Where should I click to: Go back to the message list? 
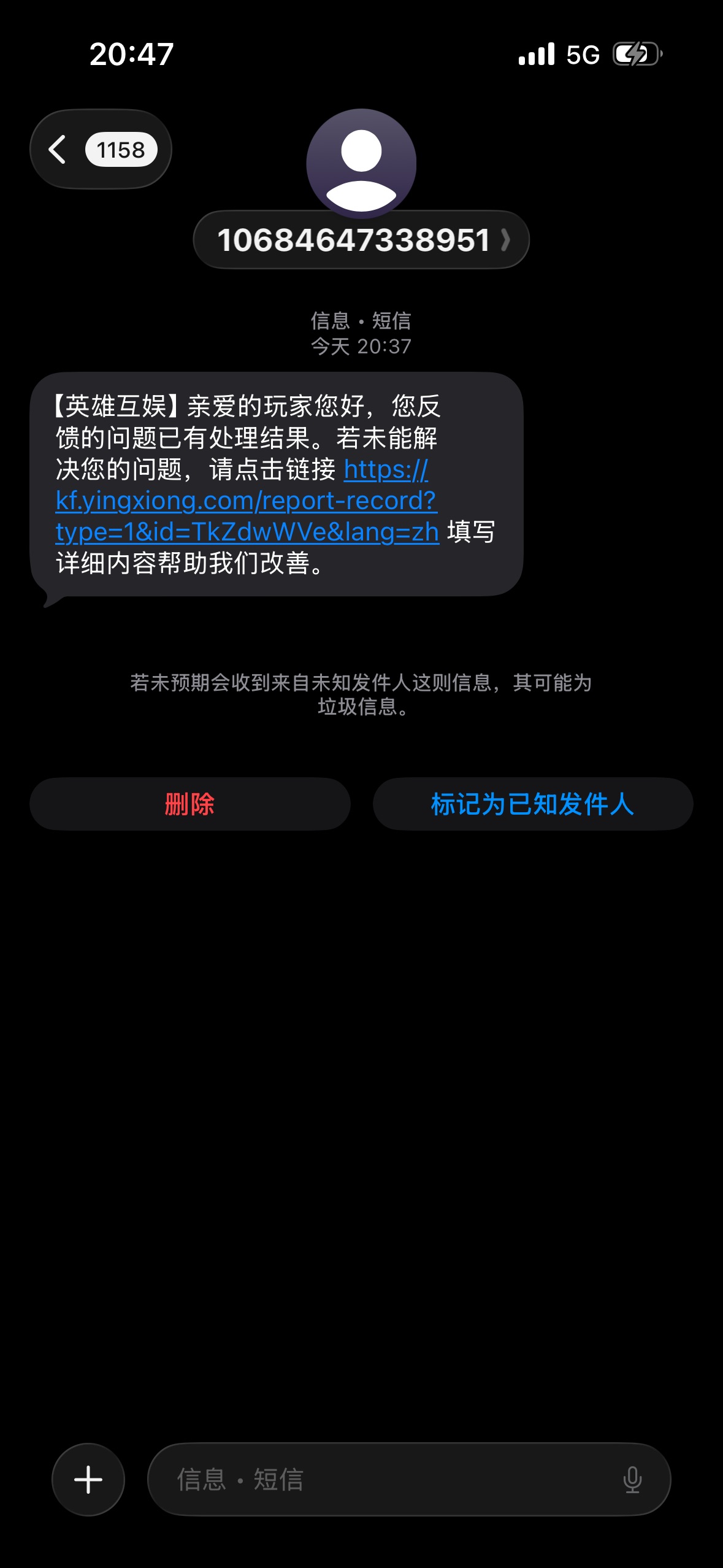pyautogui.click(x=99, y=149)
